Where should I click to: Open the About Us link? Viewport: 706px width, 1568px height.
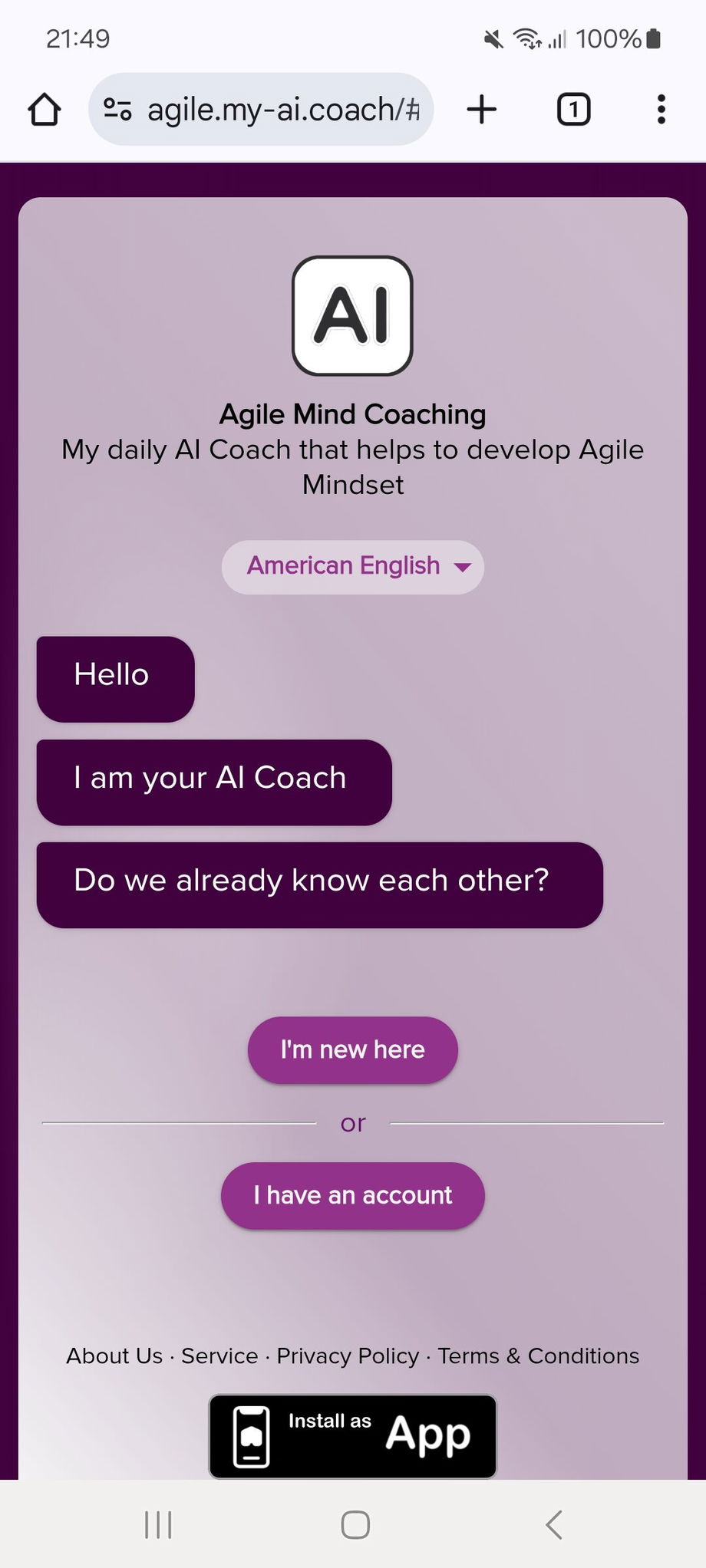(x=114, y=1356)
